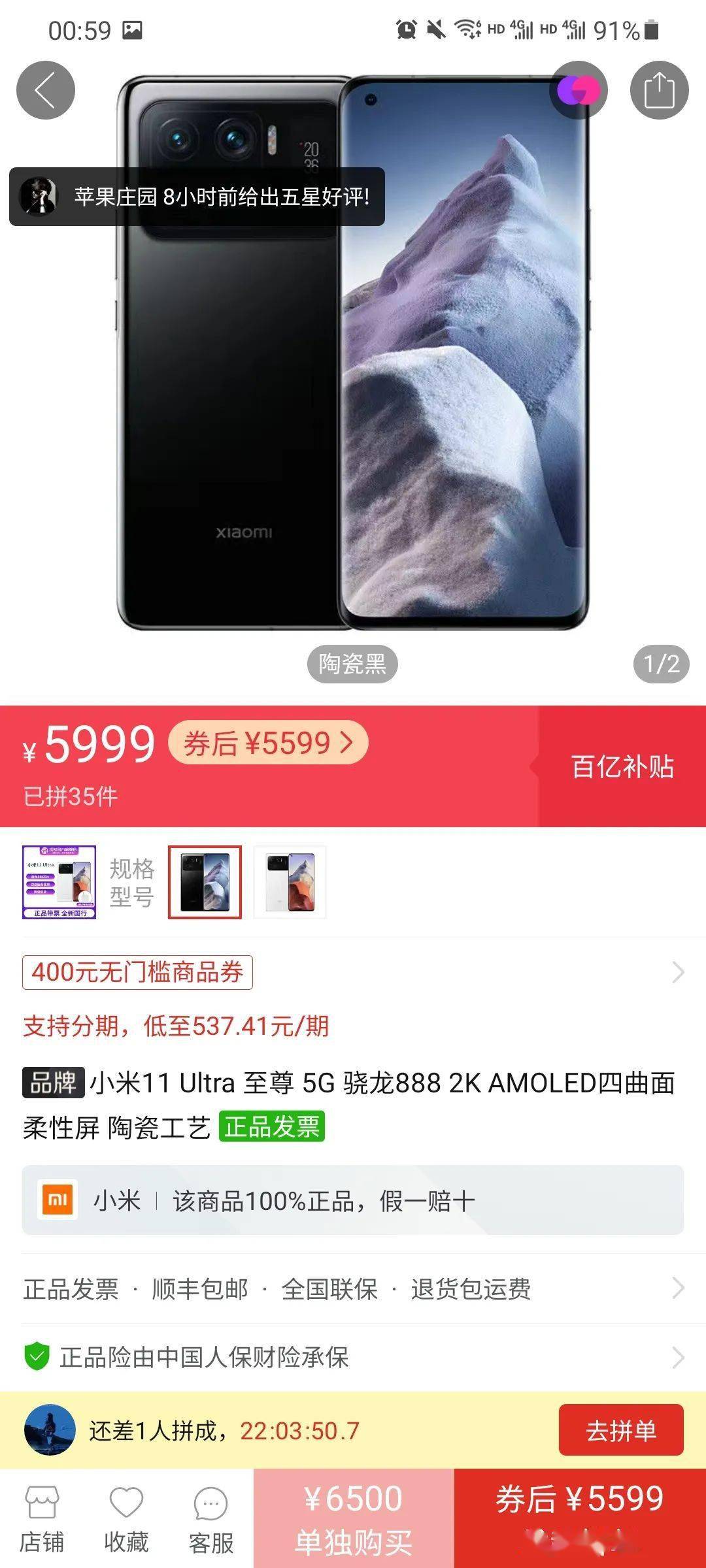Select the black phone variant thumbnail
Viewport: 706px width, 1568px height.
(205, 882)
